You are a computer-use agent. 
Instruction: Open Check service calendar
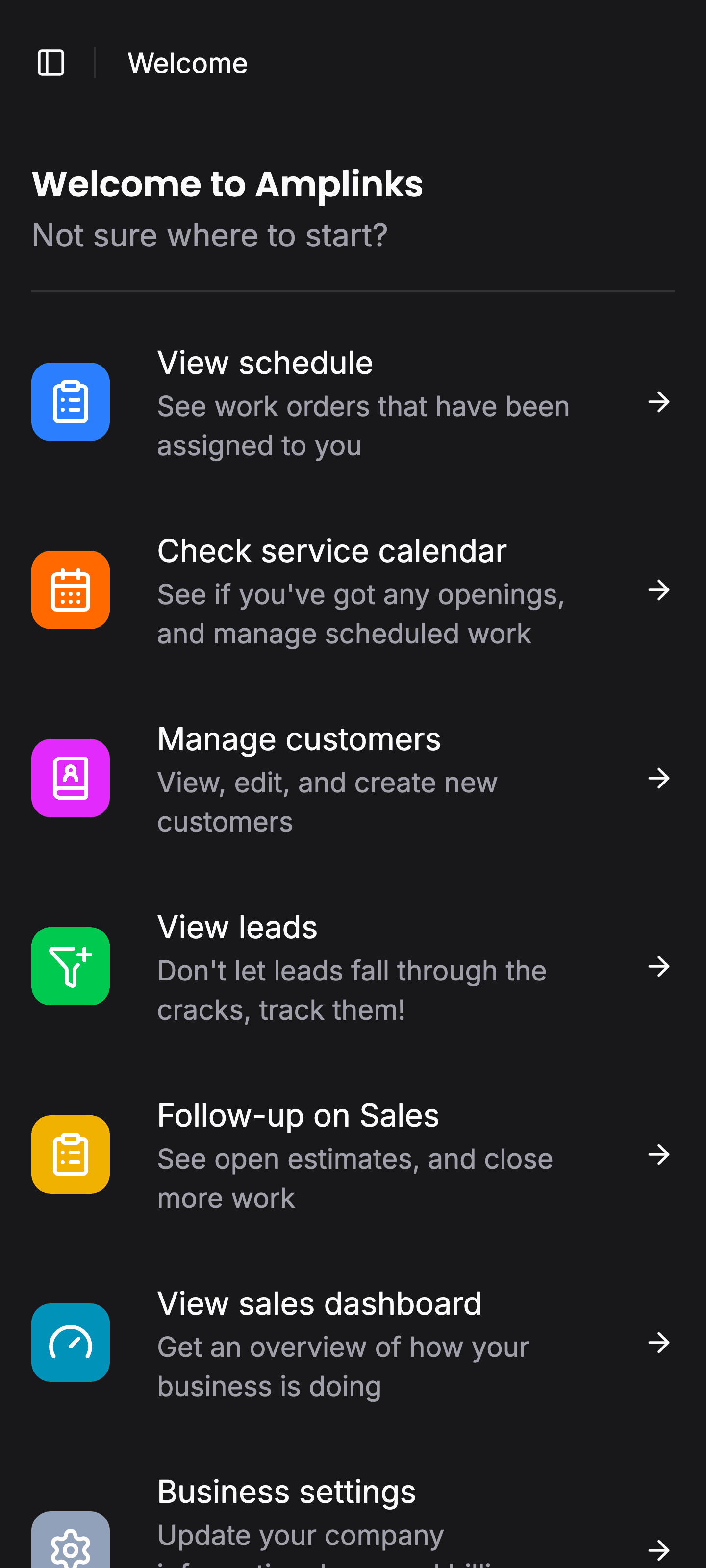pos(352,590)
